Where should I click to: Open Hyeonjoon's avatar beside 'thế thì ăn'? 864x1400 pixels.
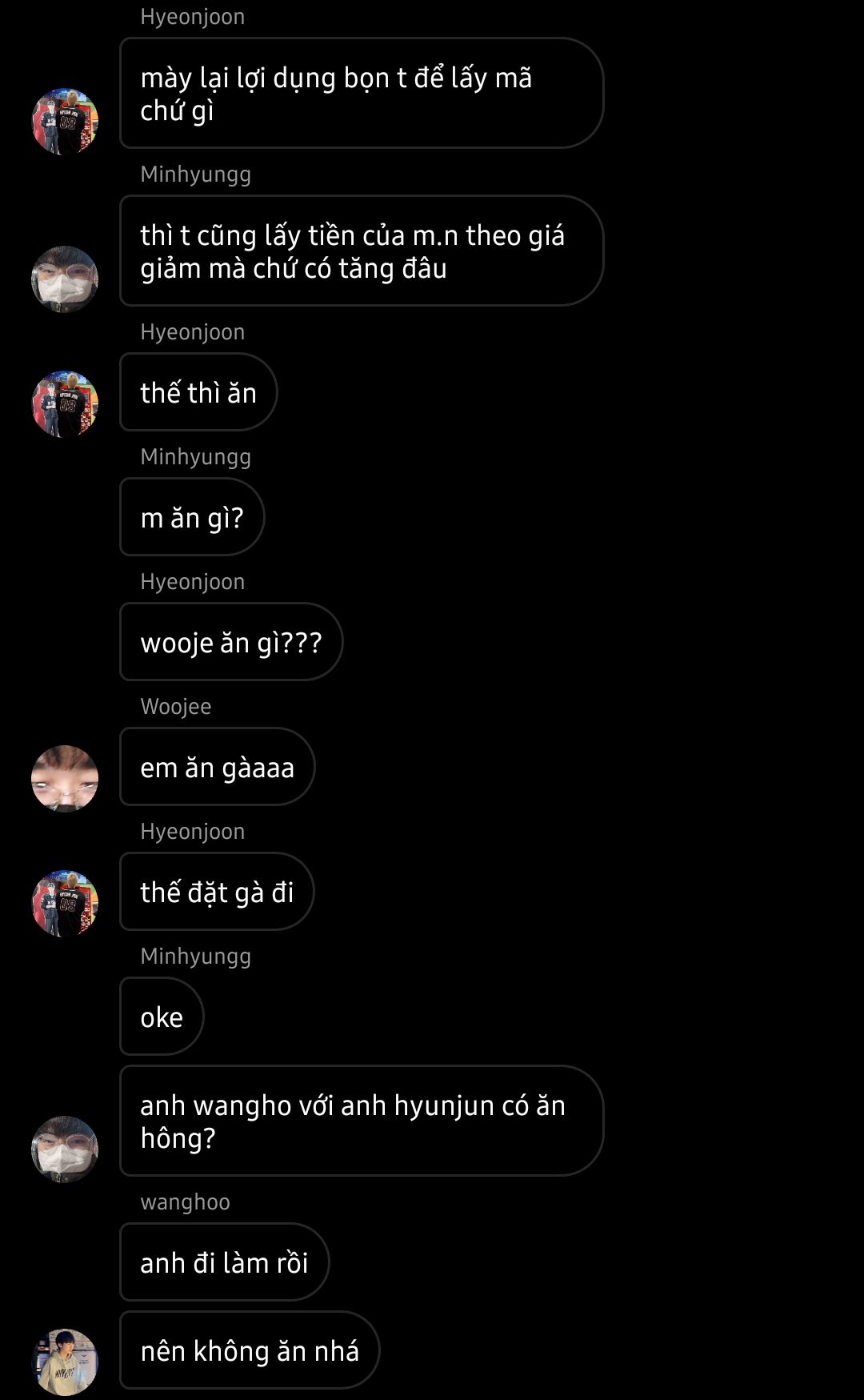point(65,404)
